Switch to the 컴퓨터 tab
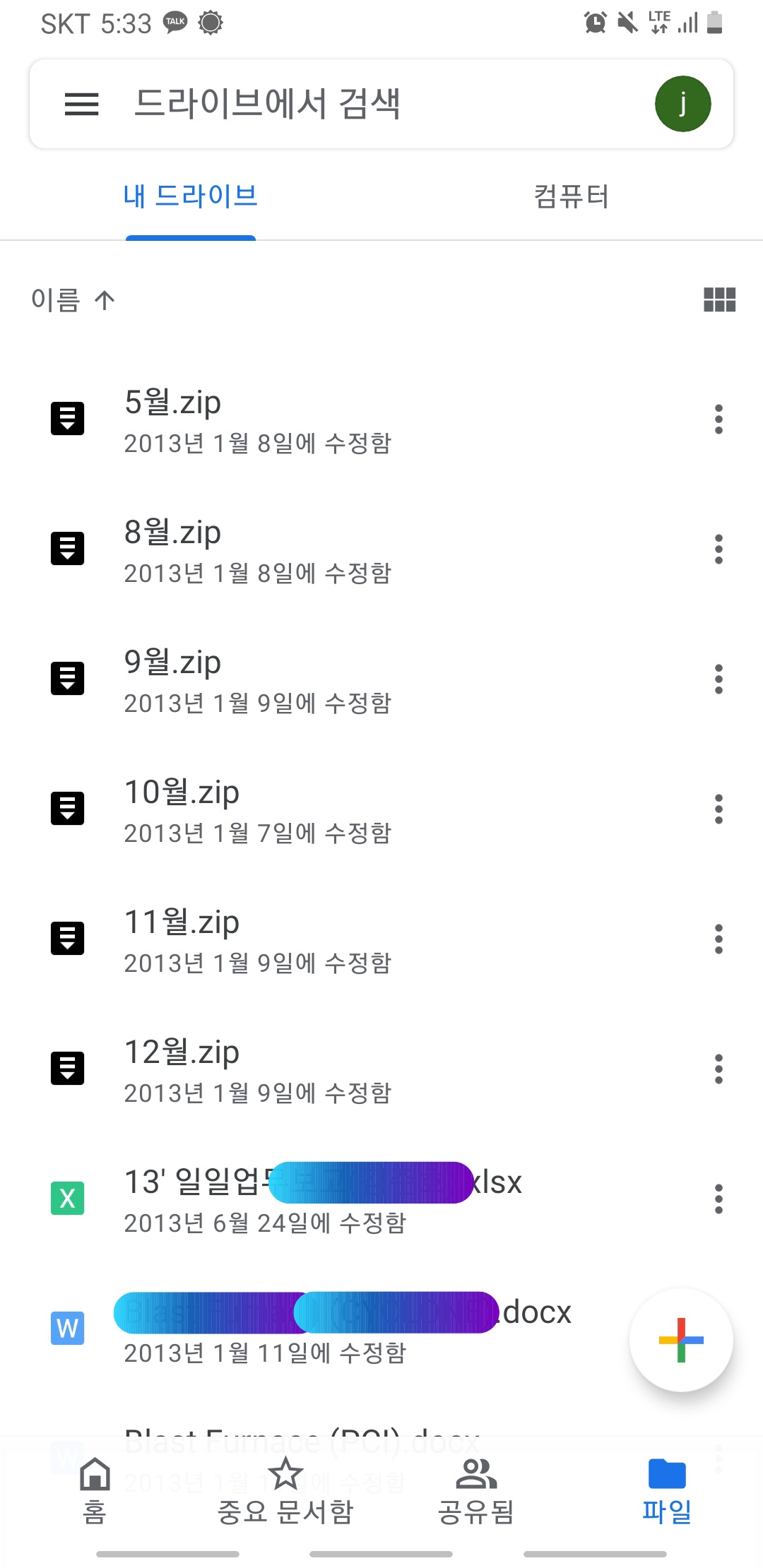 (571, 196)
